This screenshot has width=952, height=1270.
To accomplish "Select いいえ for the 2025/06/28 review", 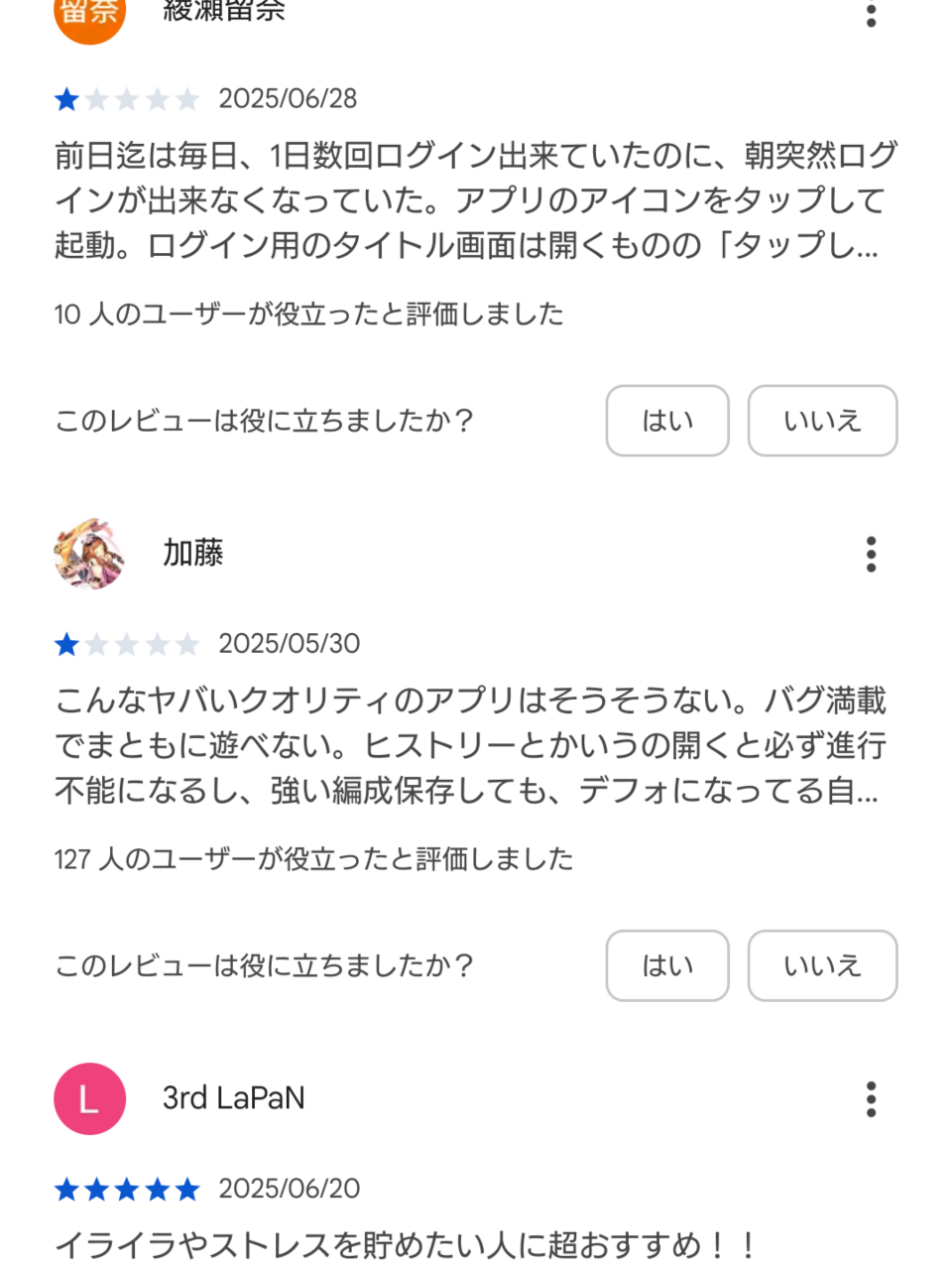I will tap(822, 421).
